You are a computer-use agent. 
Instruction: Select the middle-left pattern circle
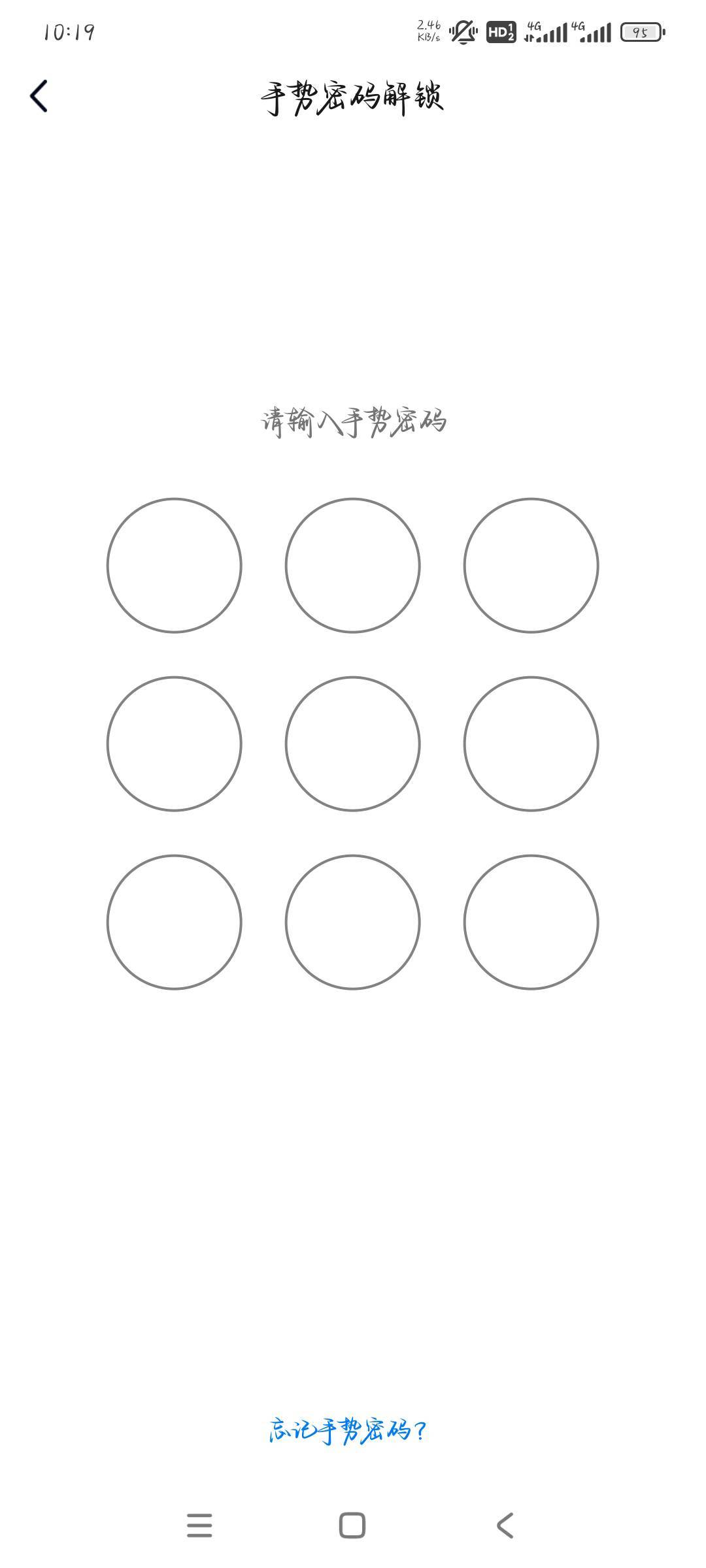coord(174,743)
